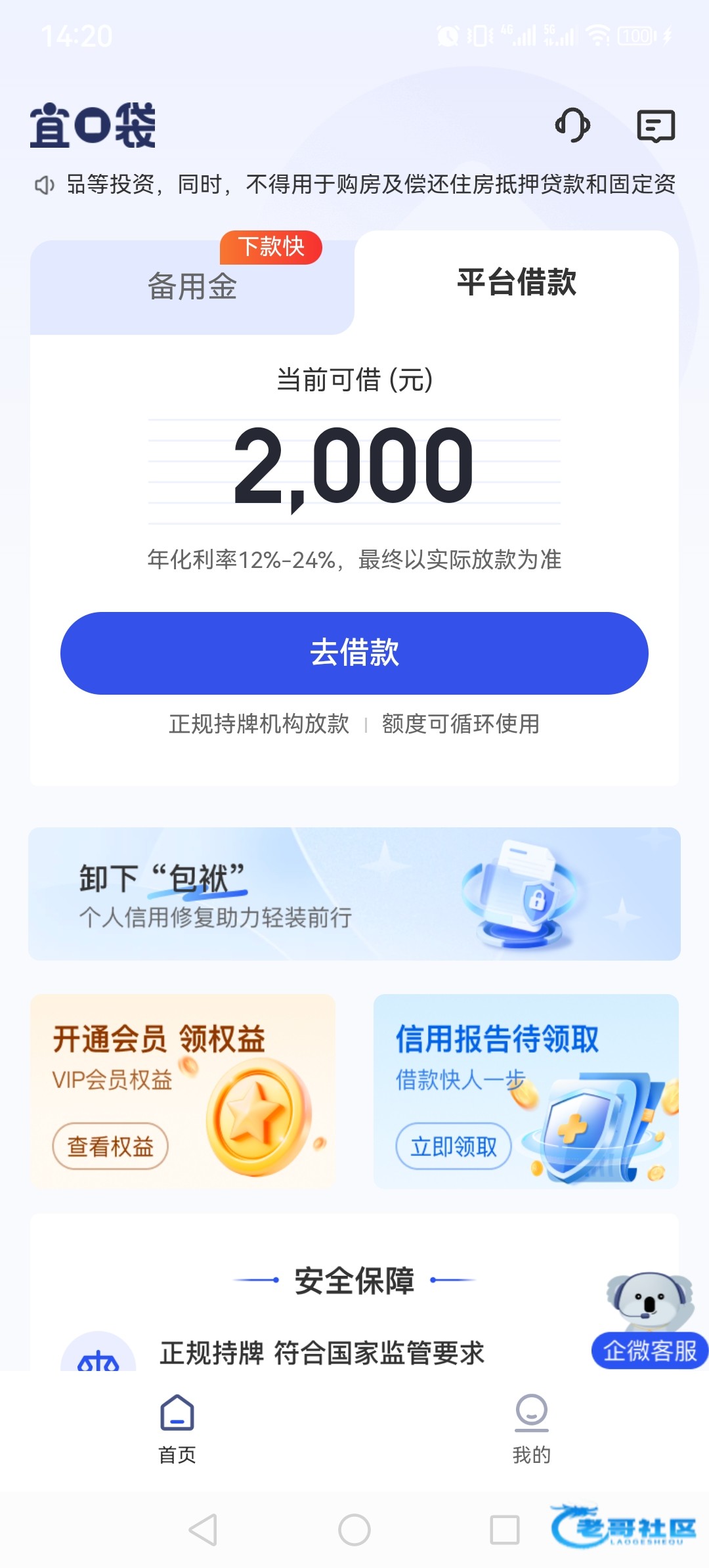The image size is (709, 1568).
Task: Tap the system home button
Action: [x=354, y=1530]
